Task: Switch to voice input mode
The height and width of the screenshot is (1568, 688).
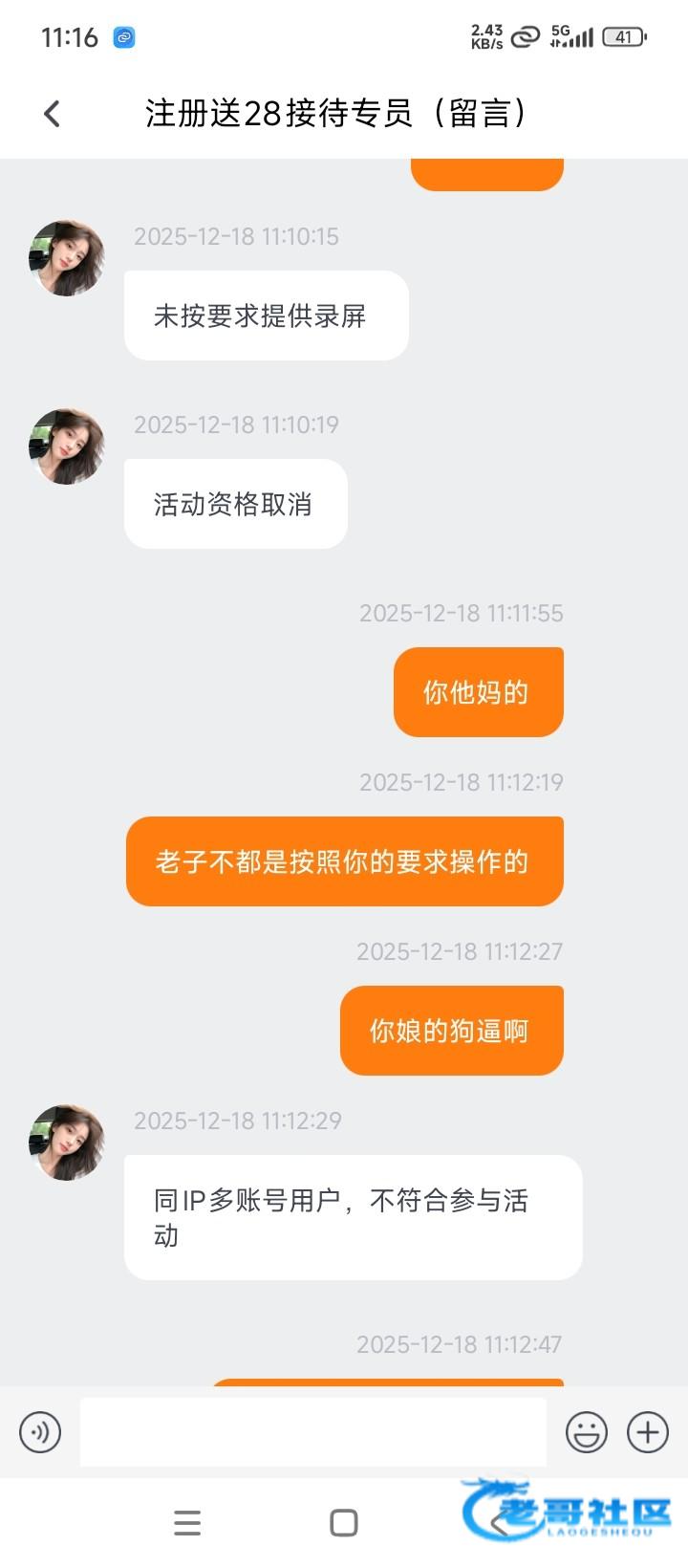Action: 40,1432
